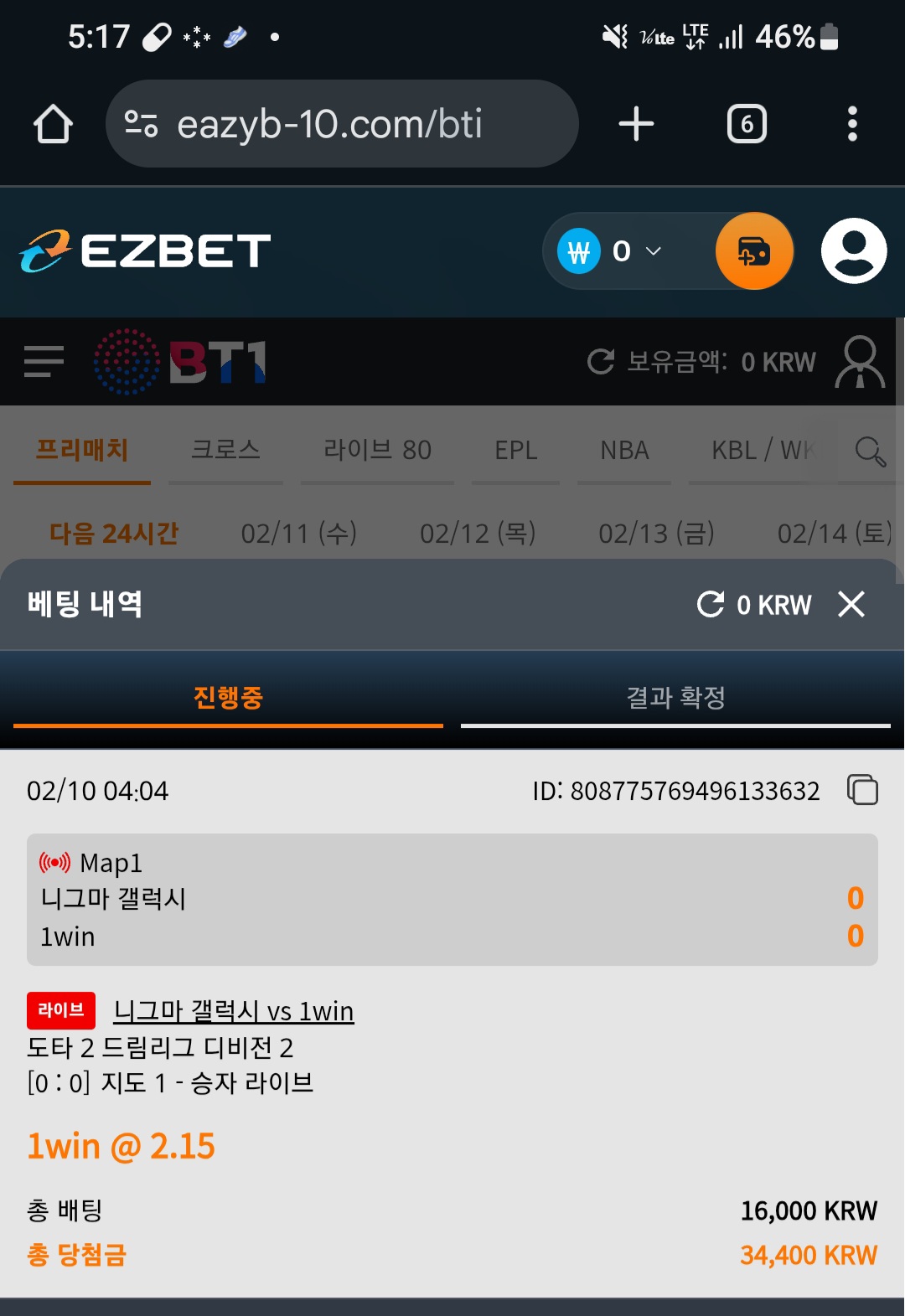Copy the bet ID 808775769496133632
This screenshot has height=1316, width=905.
[862, 790]
